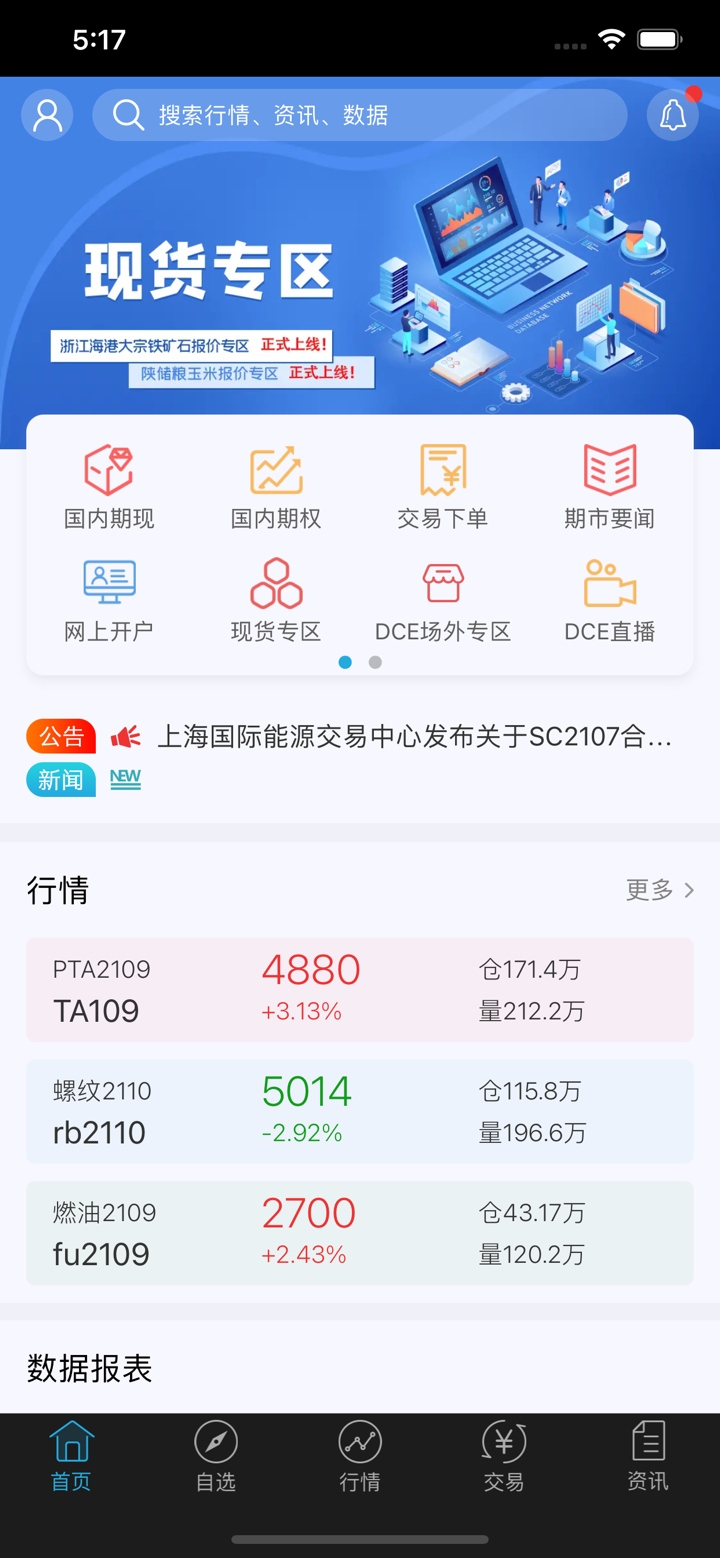Open 国内期现 shortcut

tap(109, 487)
